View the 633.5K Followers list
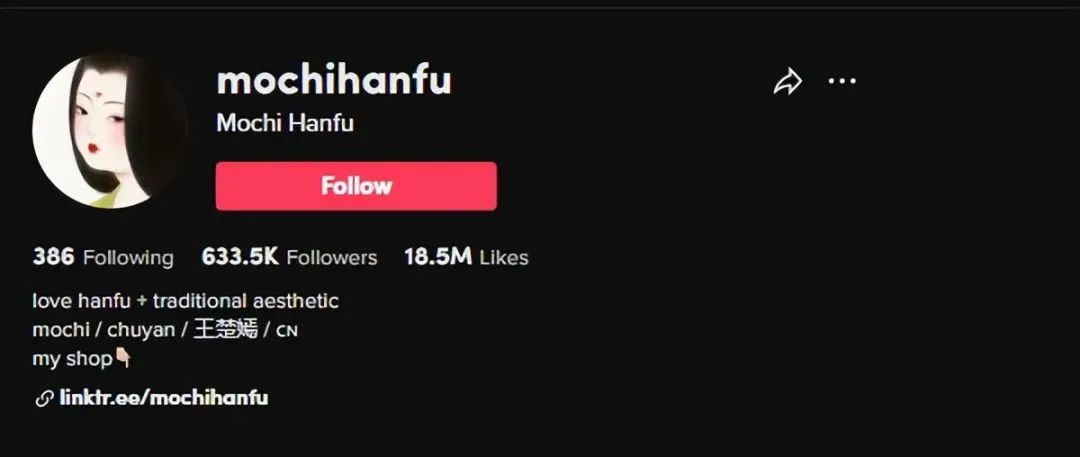The image size is (1080, 457). 289,257
